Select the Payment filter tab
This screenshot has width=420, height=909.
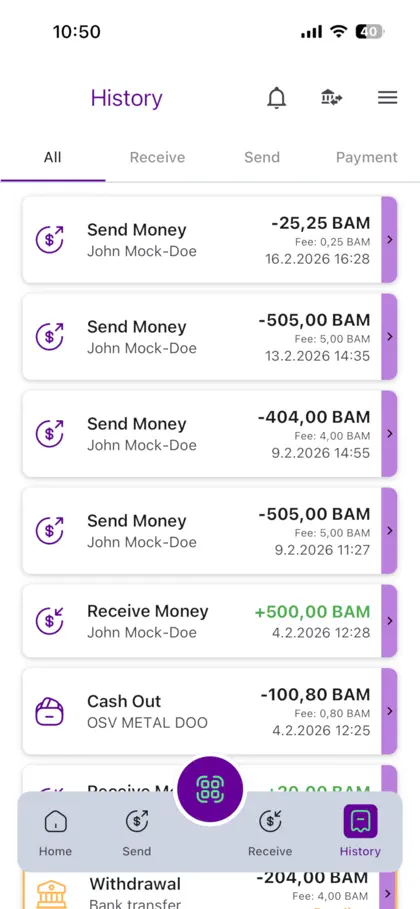[x=367, y=157]
